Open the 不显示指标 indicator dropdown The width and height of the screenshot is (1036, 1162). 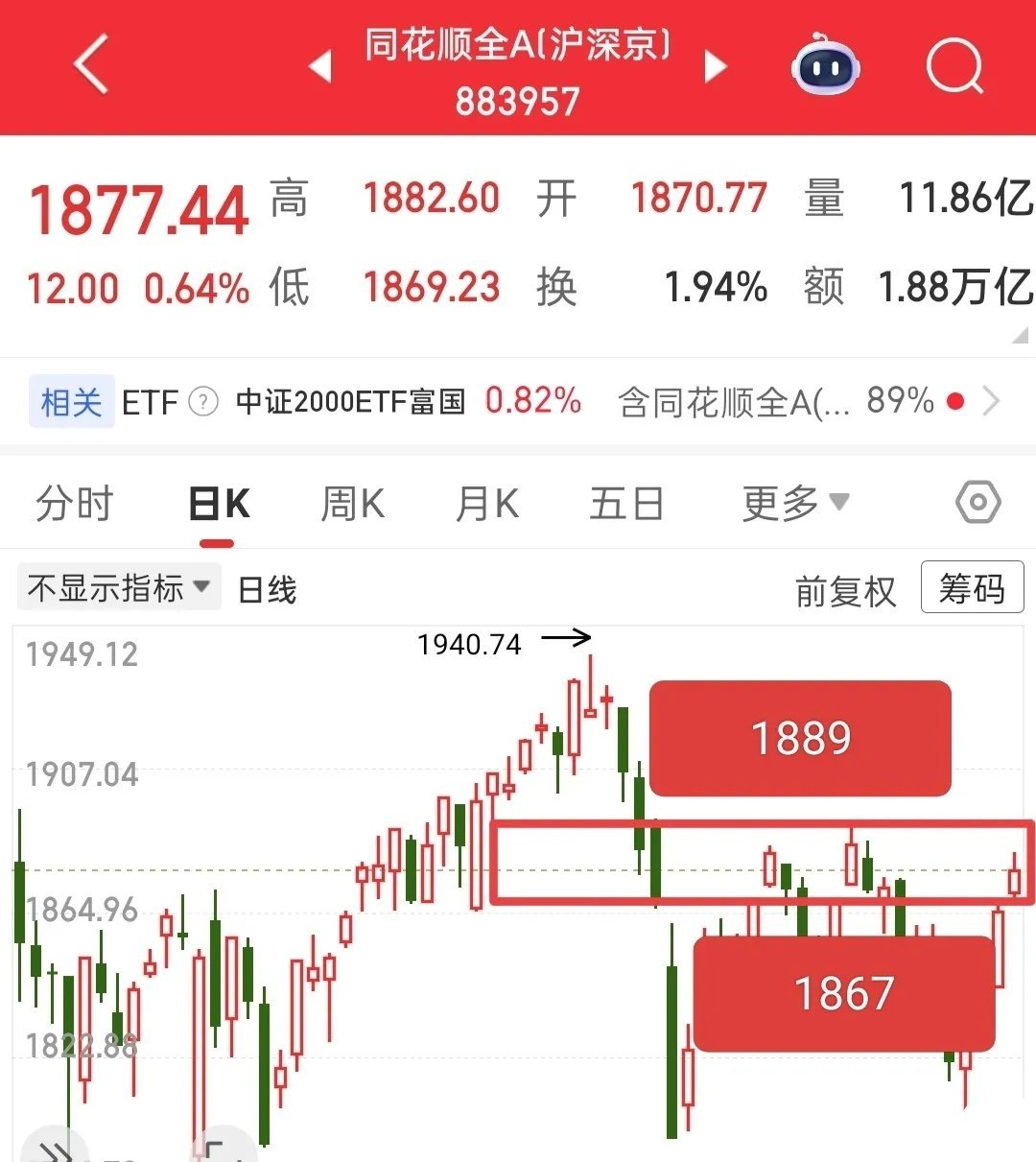[117, 586]
